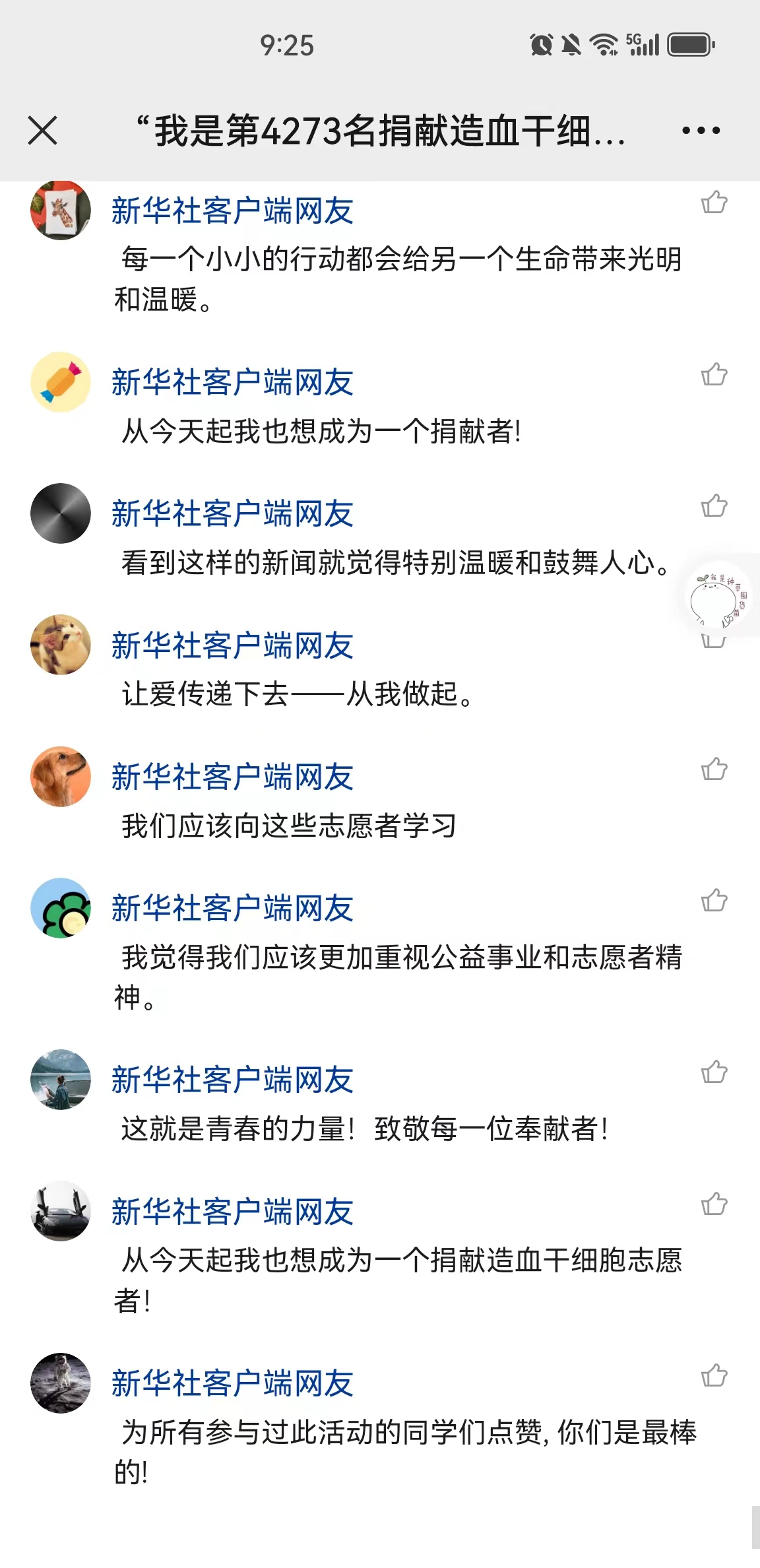This screenshot has width=760, height=1568.
Task: Like the comment 从今天起我也想成为一个捐献者
Action: [714, 374]
